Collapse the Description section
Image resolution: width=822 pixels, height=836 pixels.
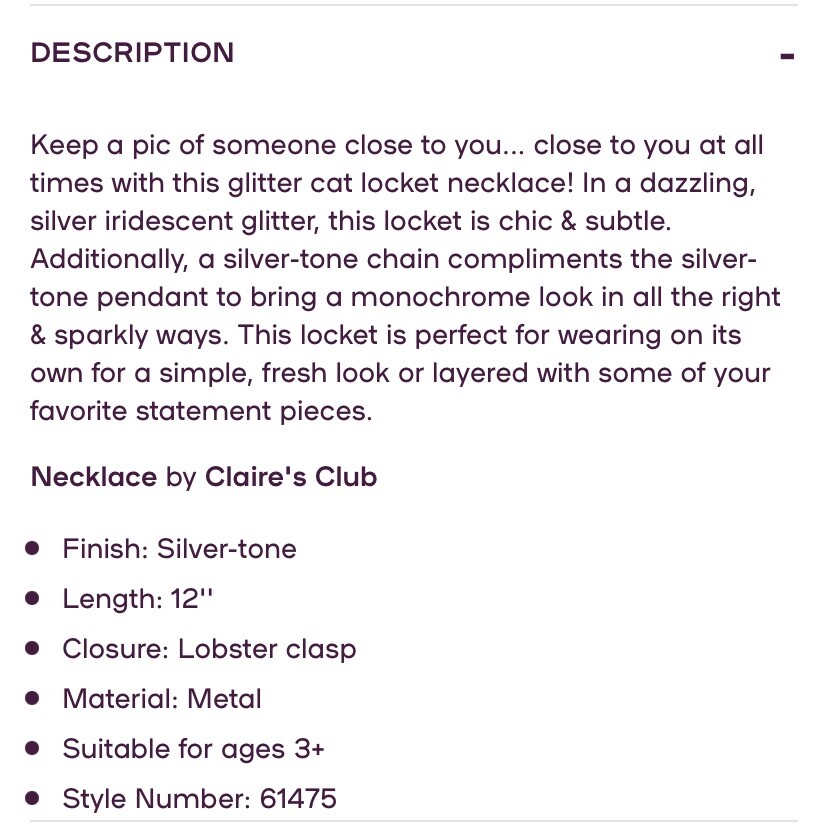click(x=787, y=55)
